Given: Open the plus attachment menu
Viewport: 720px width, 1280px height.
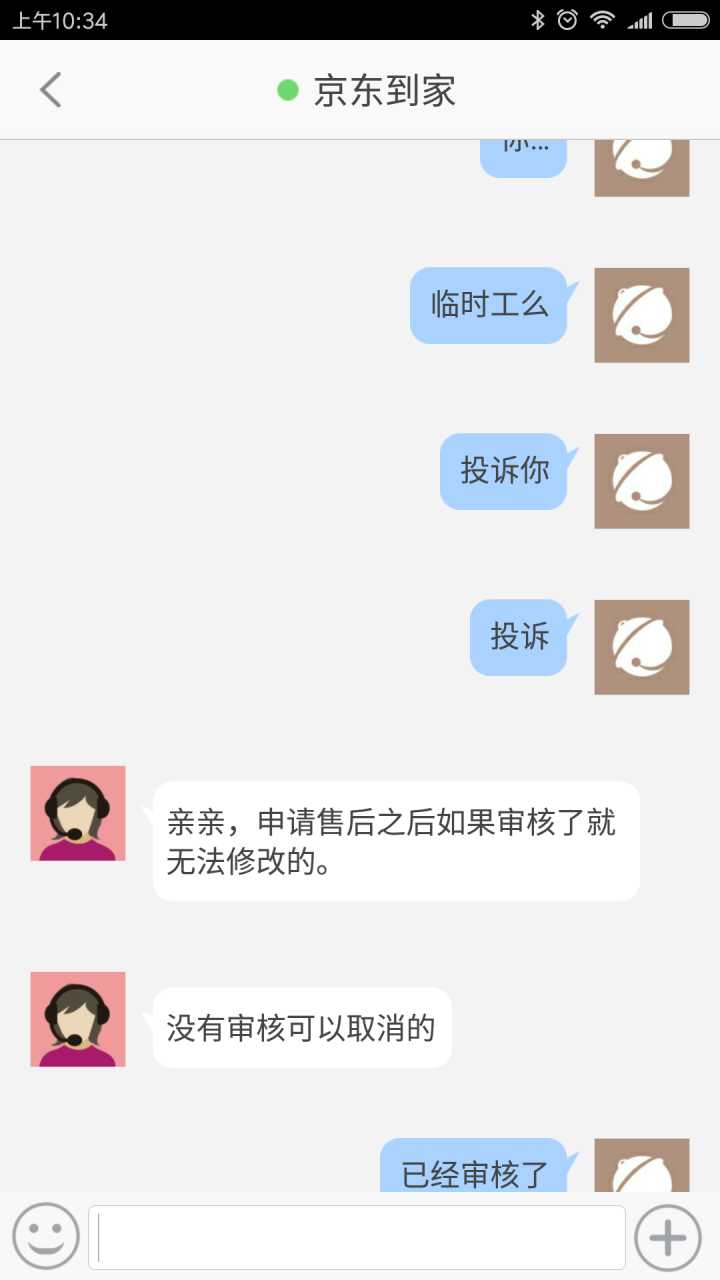Looking at the screenshot, I should tap(668, 1237).
